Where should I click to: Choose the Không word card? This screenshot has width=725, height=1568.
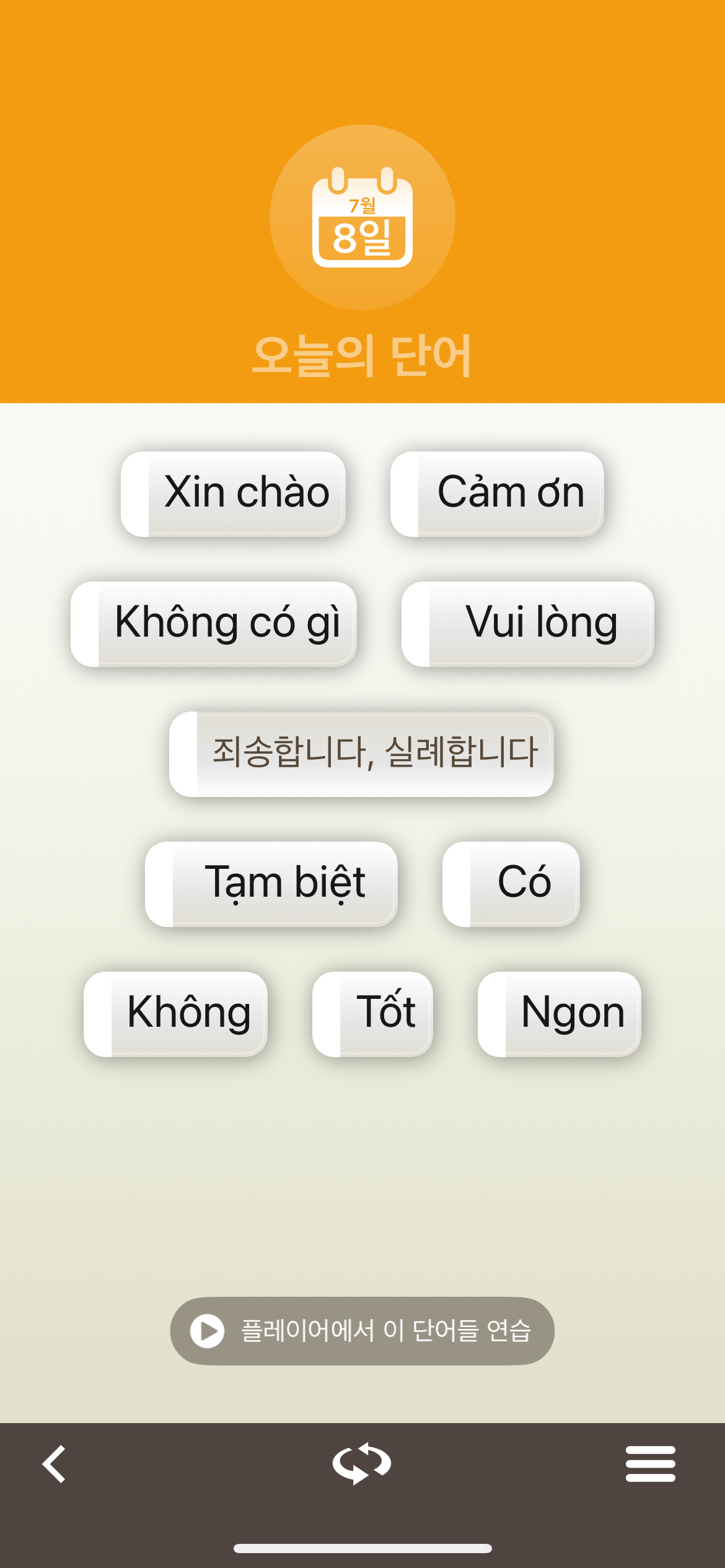[x=175, y=1014]
